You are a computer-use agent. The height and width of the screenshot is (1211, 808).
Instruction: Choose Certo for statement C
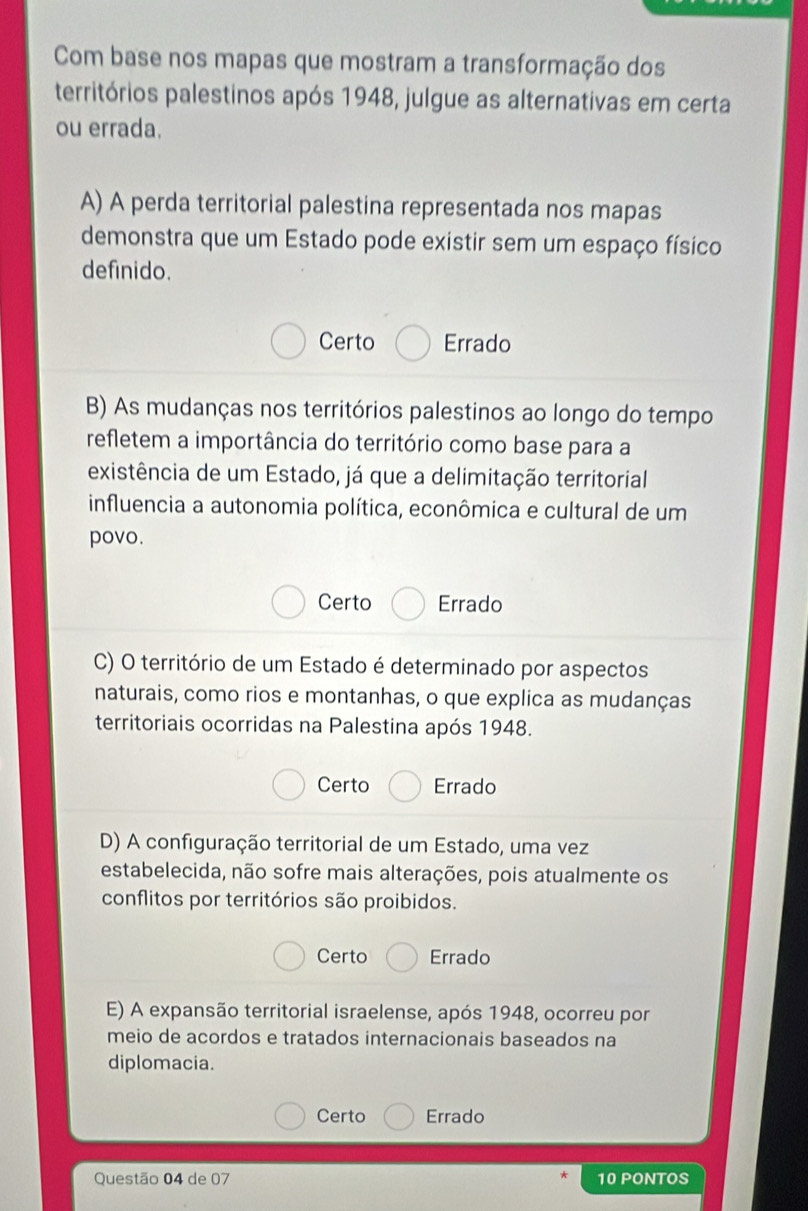pyautogui.click(x=289, y=786)
